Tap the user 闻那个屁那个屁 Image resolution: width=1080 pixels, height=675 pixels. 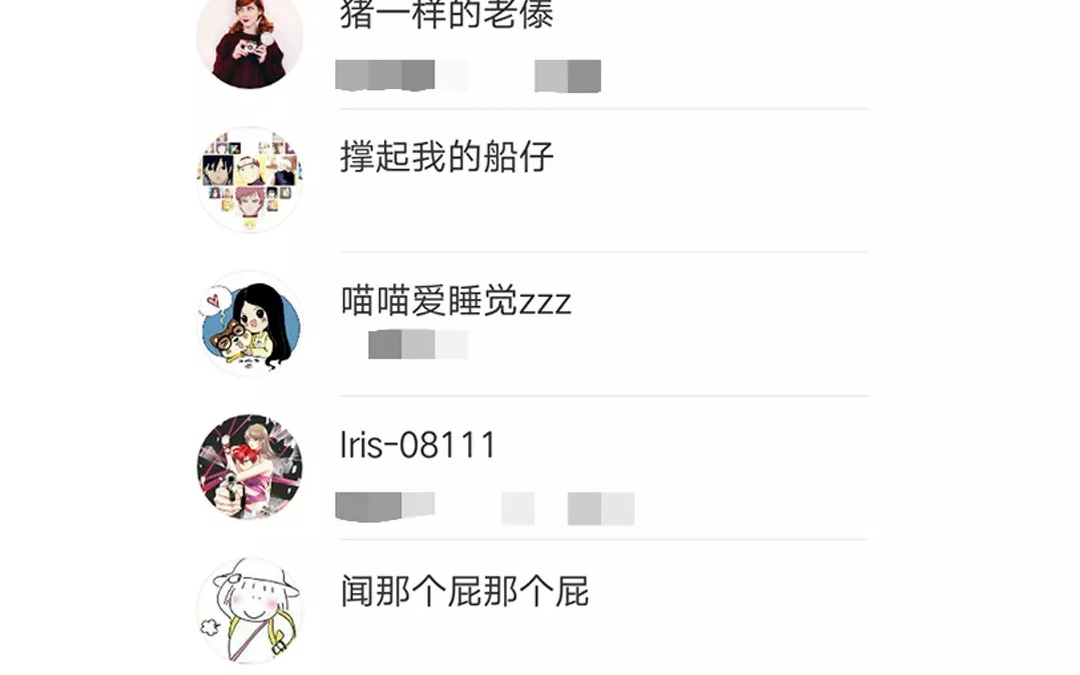pyautogui.click(x=532, y=608)
